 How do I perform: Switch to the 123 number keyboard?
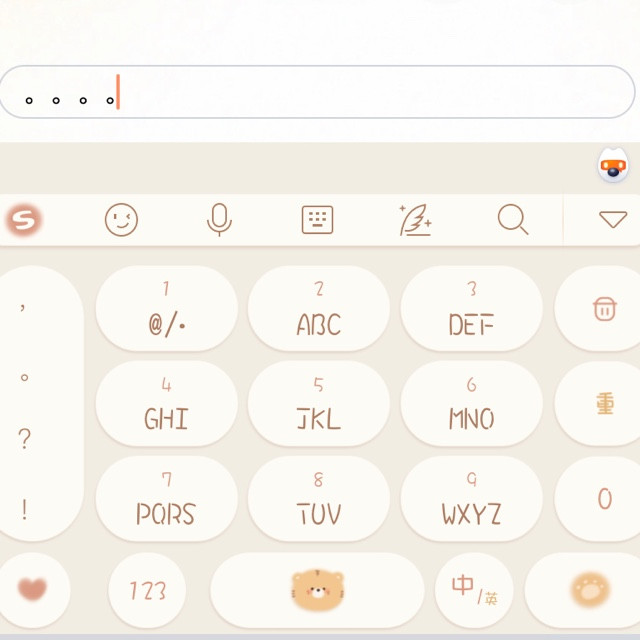point(147,590)
